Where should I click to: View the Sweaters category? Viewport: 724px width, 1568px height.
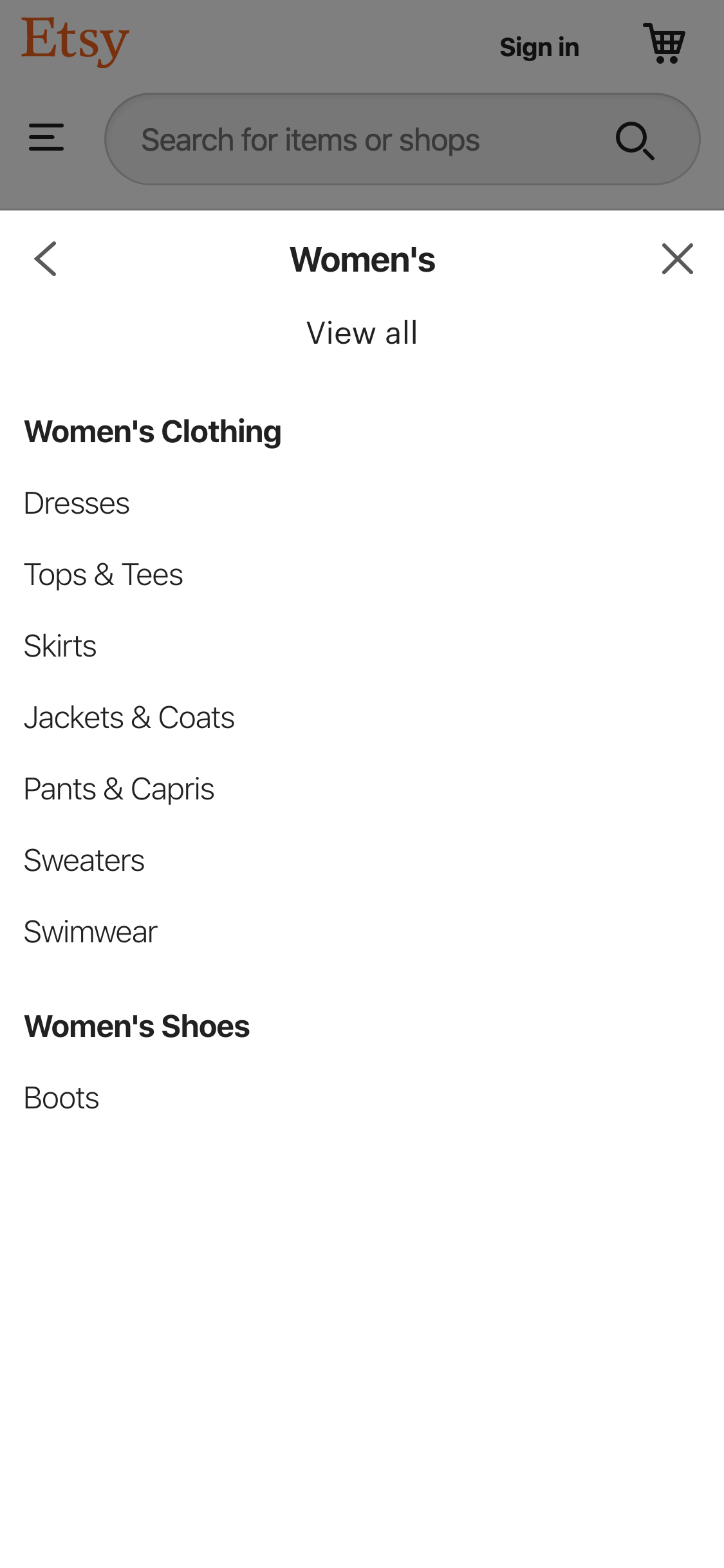click(x=84, y=859)
